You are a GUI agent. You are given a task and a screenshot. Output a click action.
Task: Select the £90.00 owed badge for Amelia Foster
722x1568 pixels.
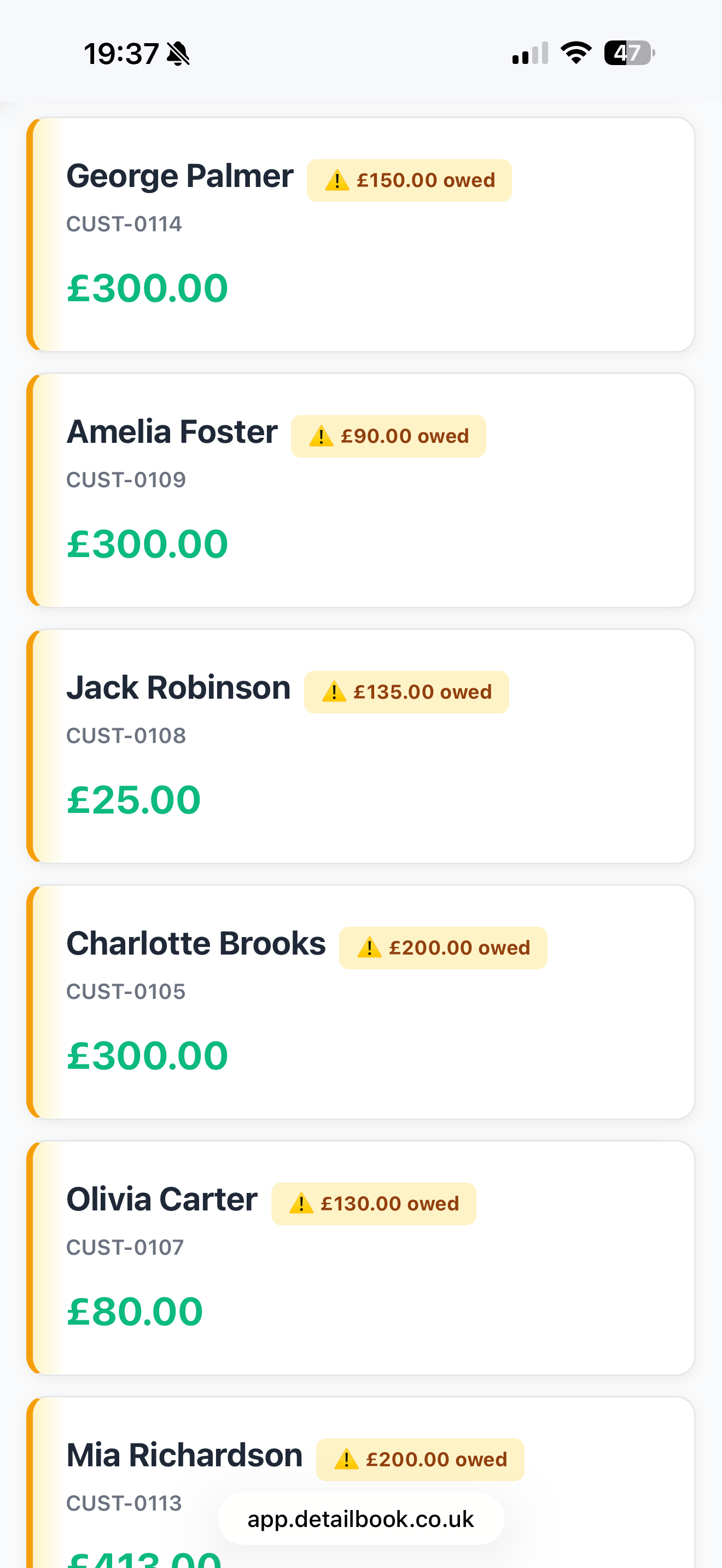[x=388, y=435]
